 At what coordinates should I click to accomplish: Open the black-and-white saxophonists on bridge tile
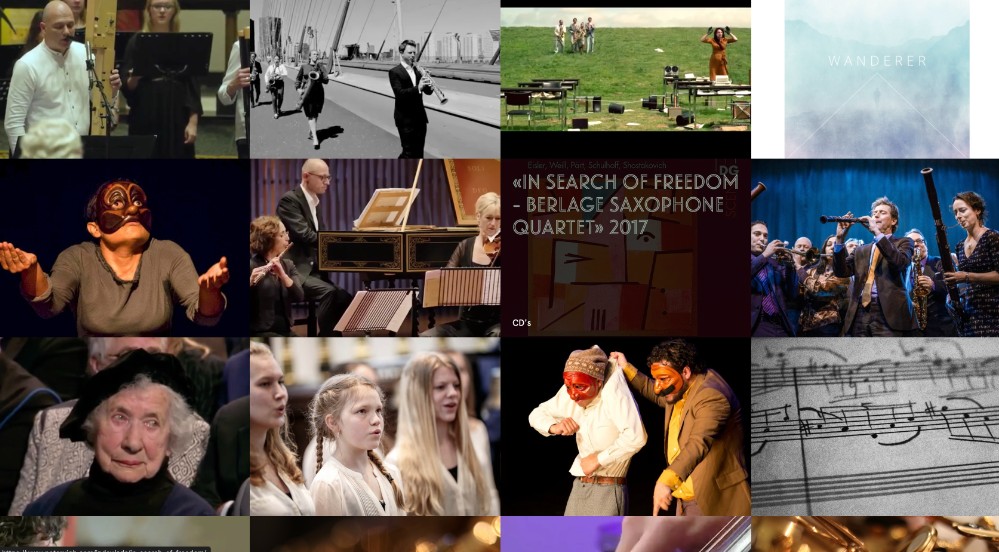click(375, 78)
